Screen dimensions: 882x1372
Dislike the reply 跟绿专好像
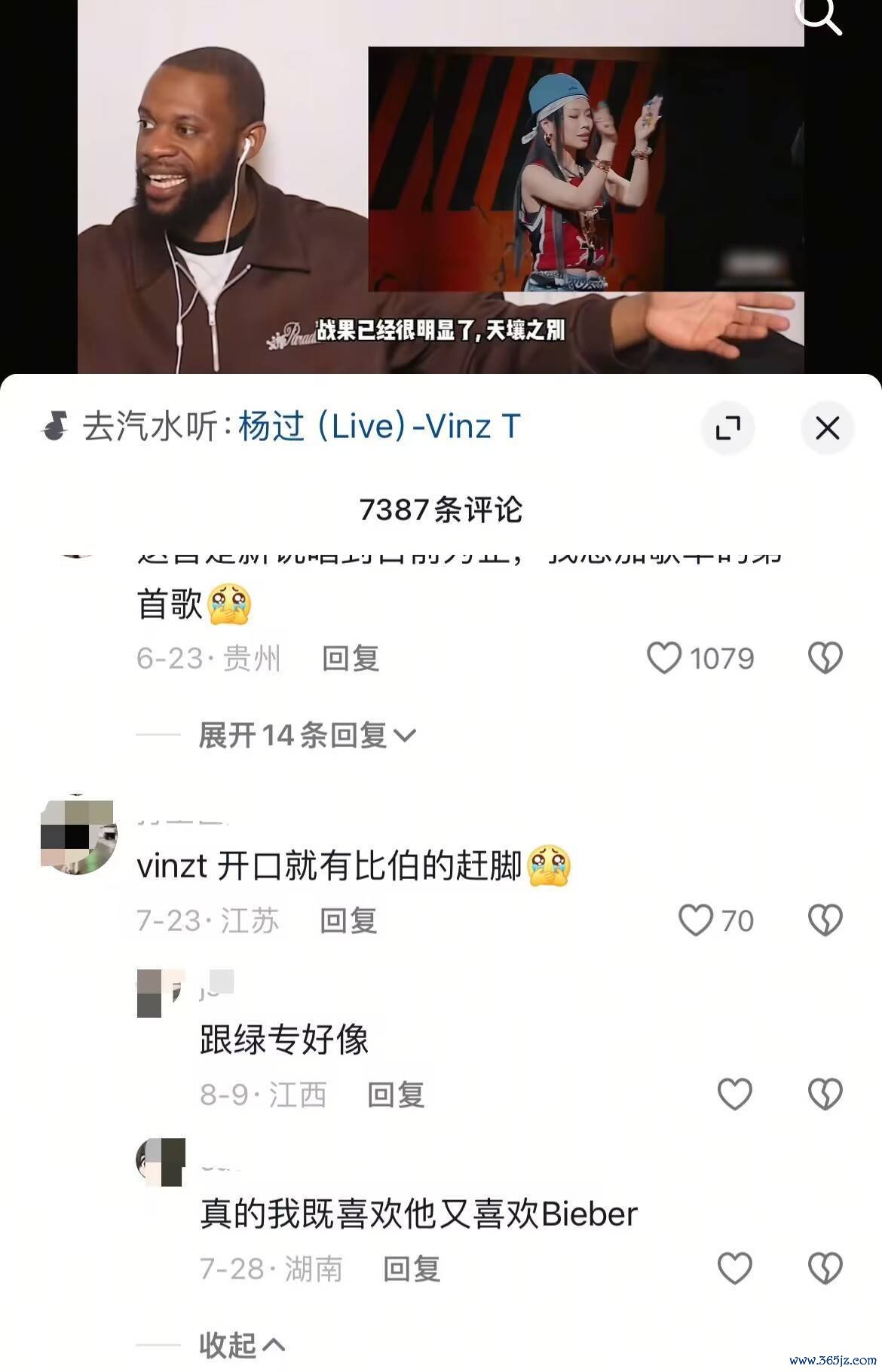[825, 1095]
